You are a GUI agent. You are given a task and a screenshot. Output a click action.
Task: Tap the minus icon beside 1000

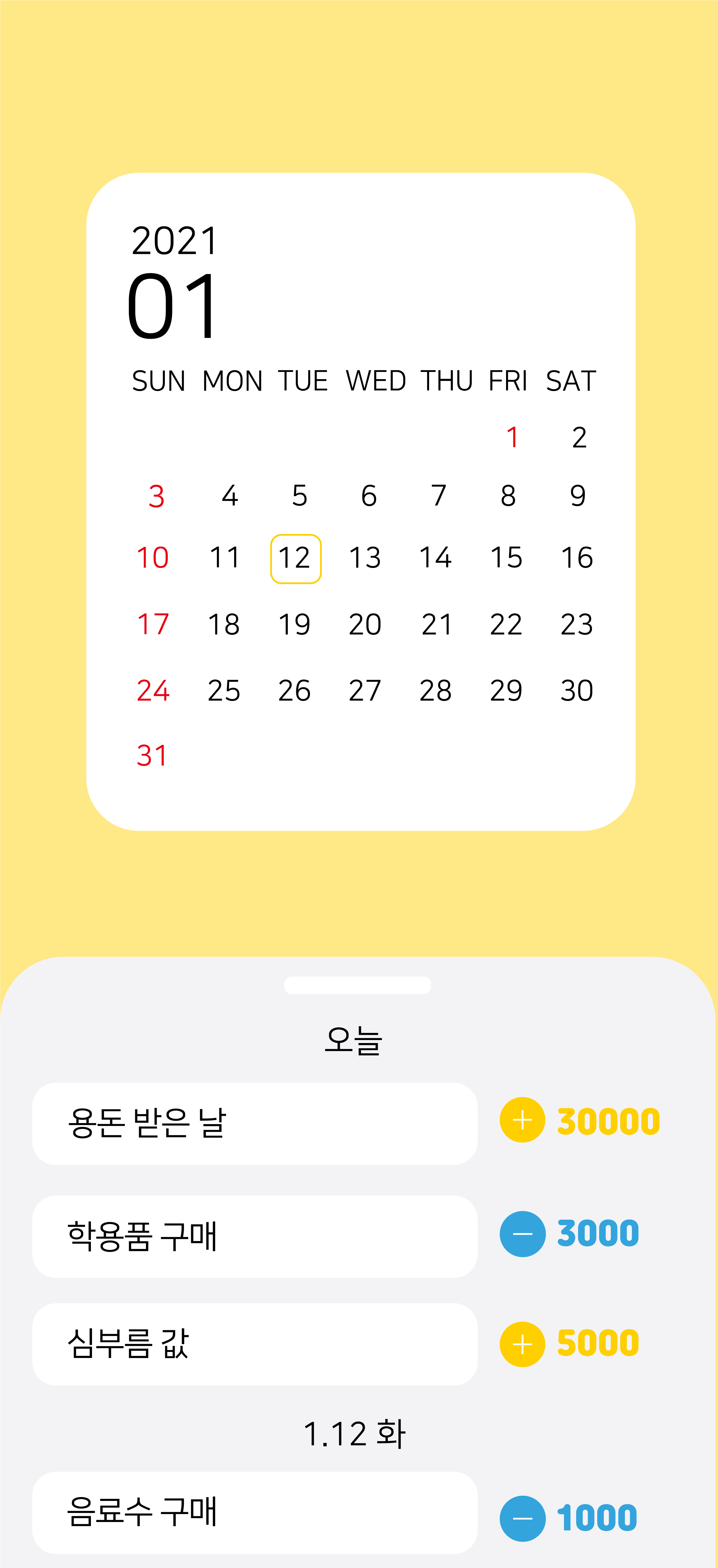coord(522,1518)
